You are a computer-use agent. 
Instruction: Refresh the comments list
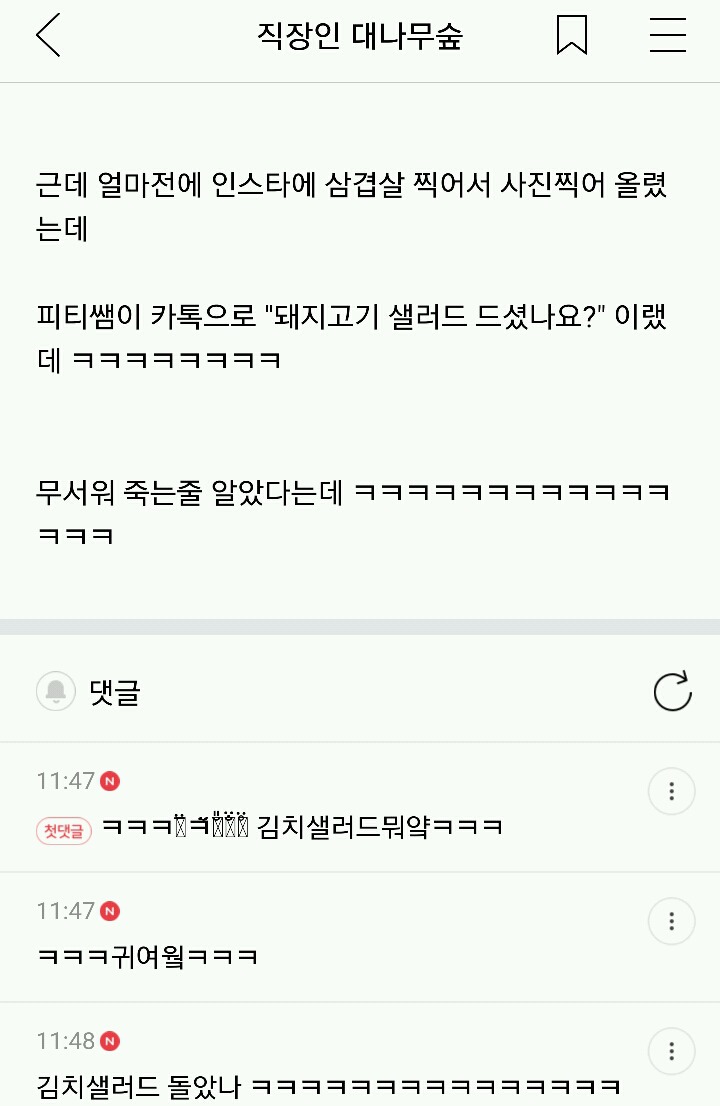(672, 691)
